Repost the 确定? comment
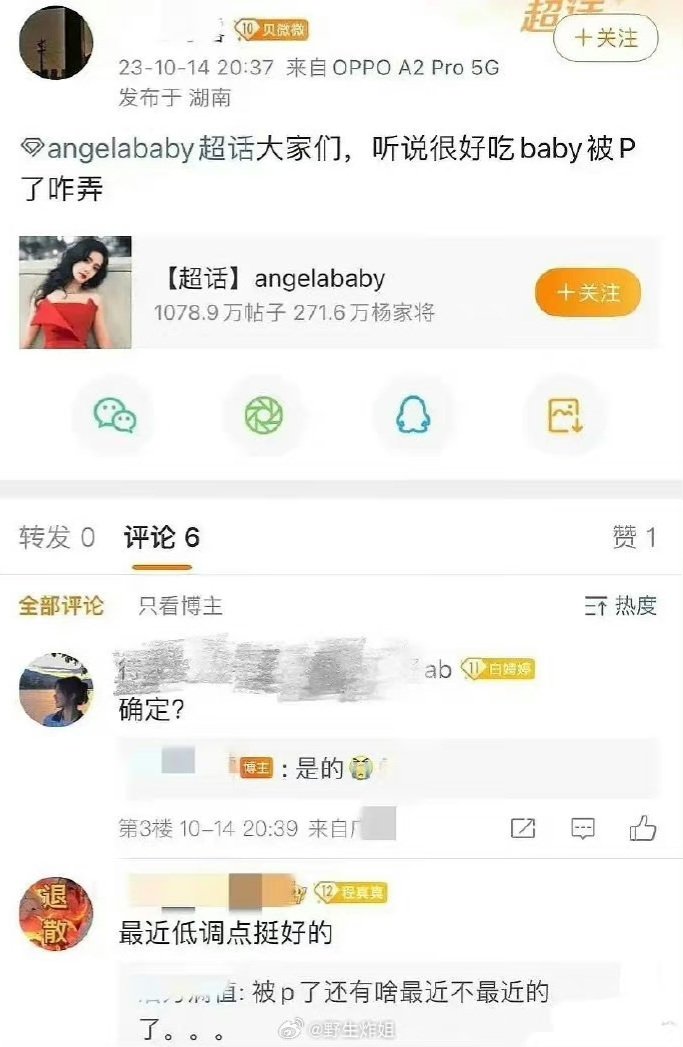The image size is (683, 1047). click(x=523, y=828)
